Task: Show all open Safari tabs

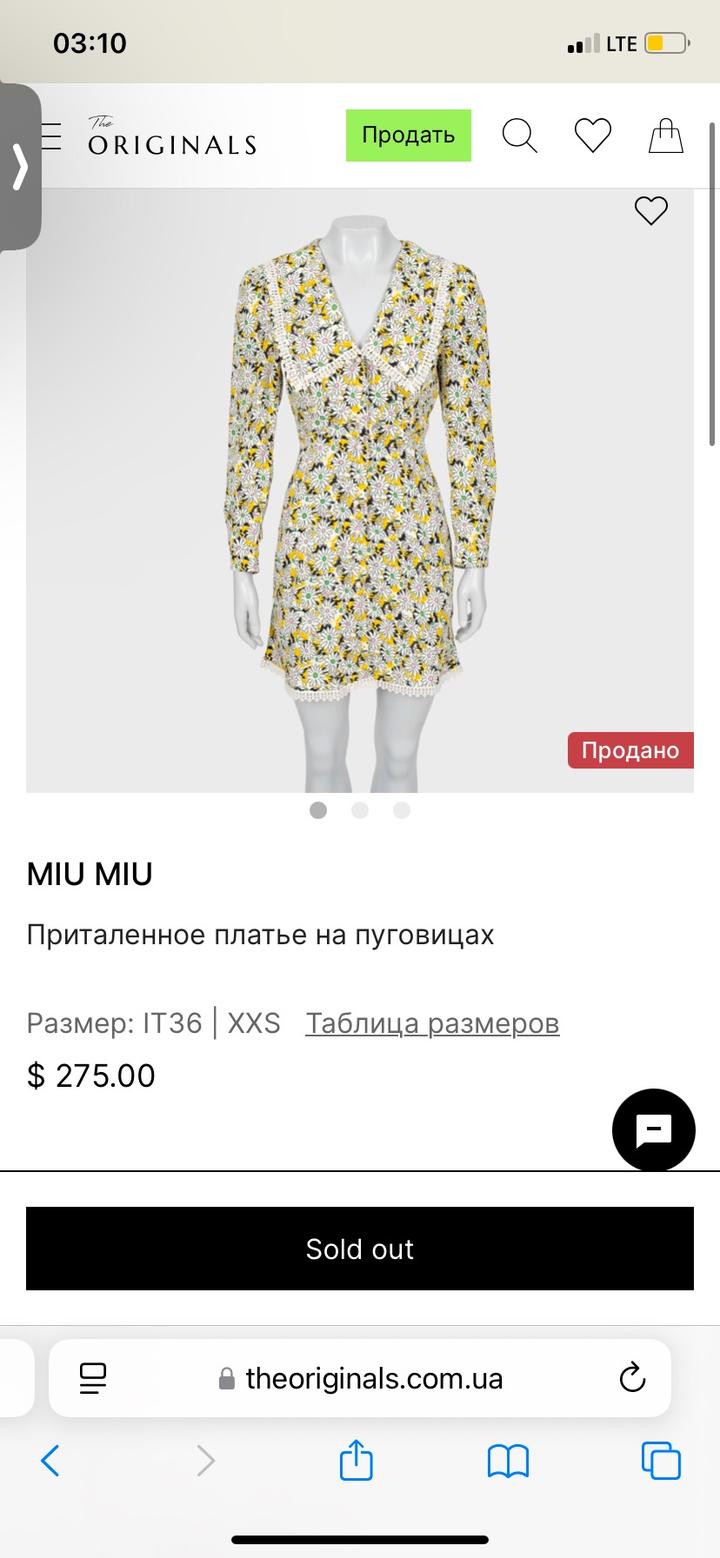Action: (660, 1462)
